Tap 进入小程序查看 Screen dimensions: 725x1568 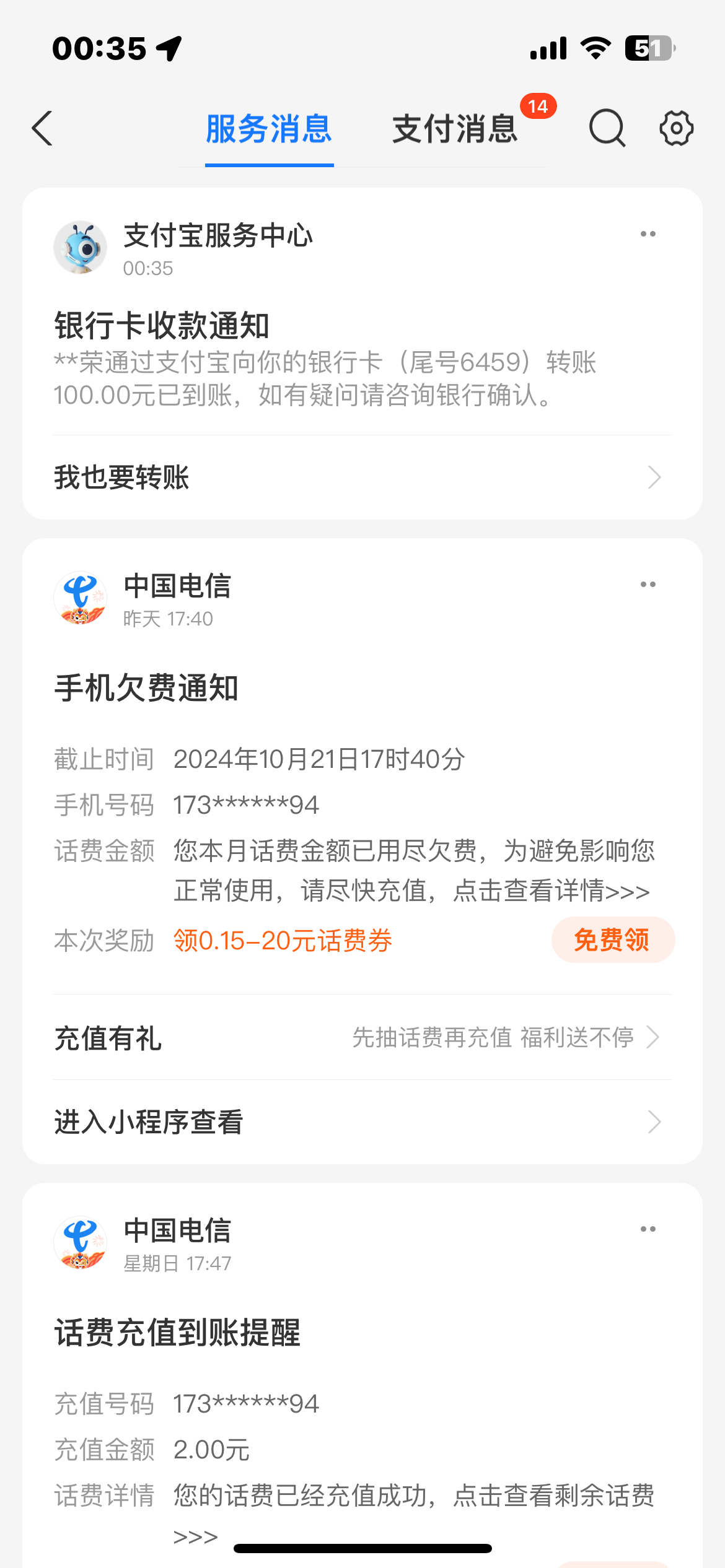click(362, 1122)
